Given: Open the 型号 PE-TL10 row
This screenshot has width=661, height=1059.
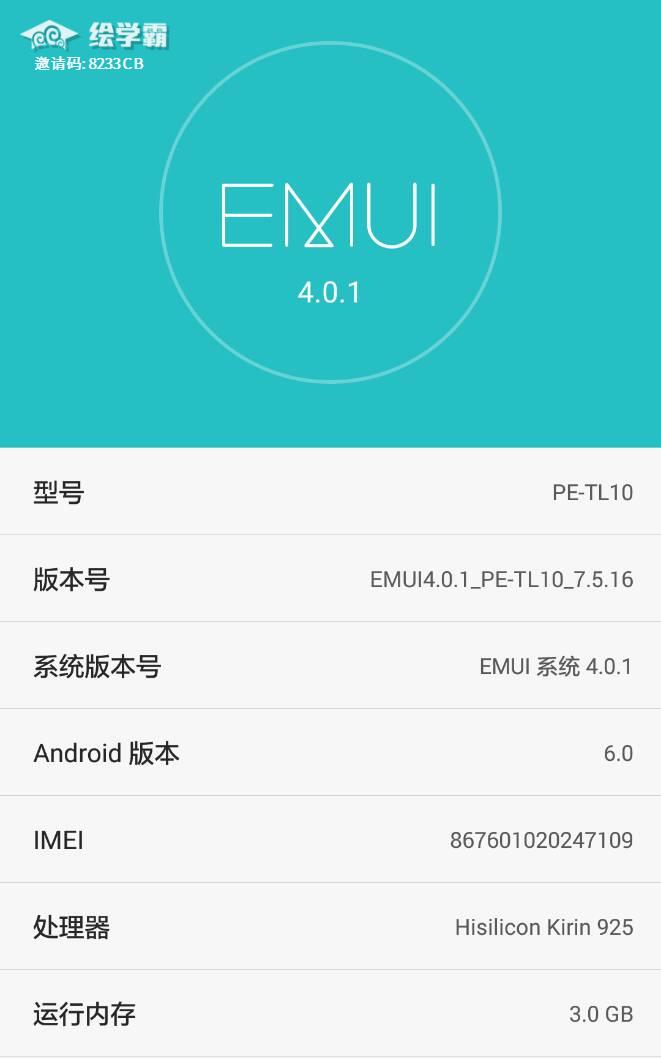Looking at the screenshot, I should pos(330,492).
